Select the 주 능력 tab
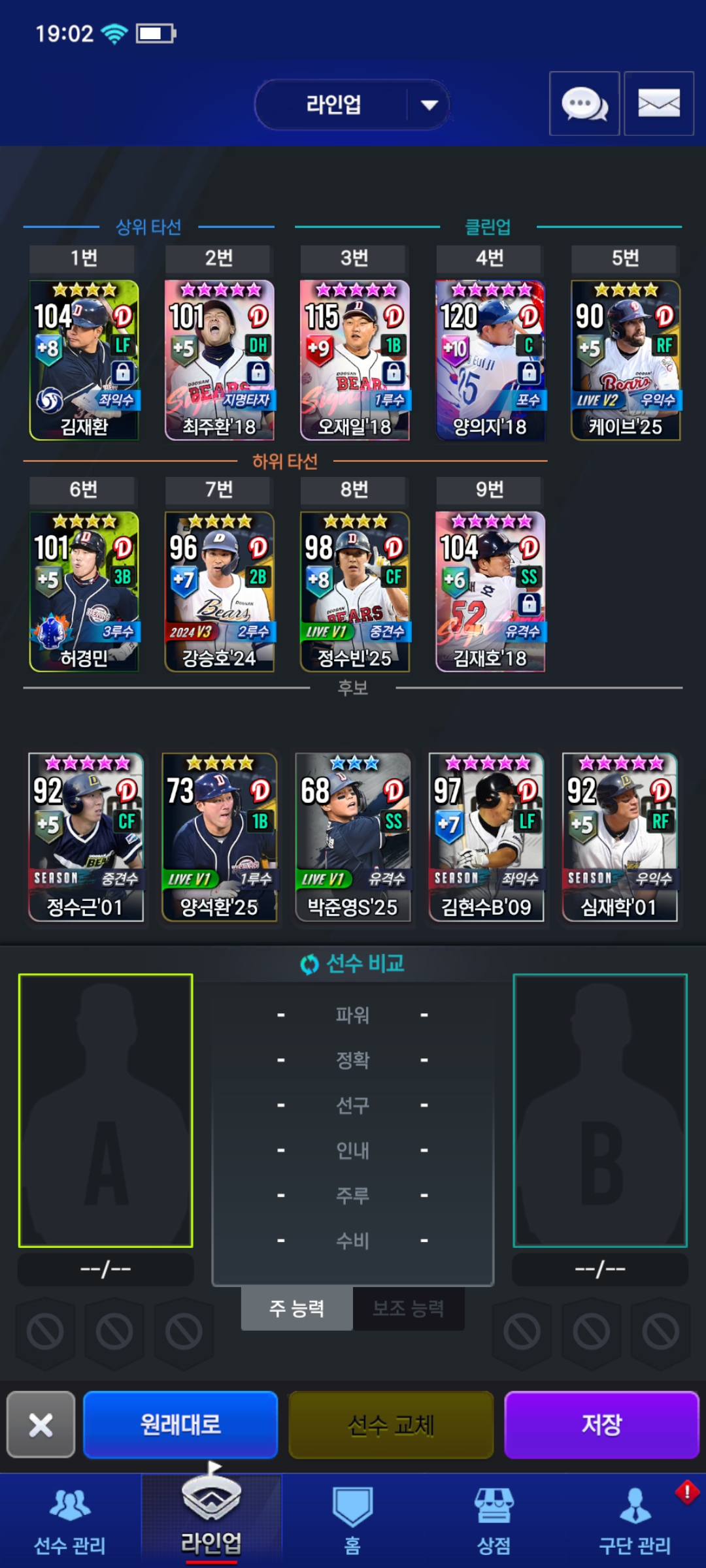Screen dimensions: 706x1568 [x=297, y=1308]
